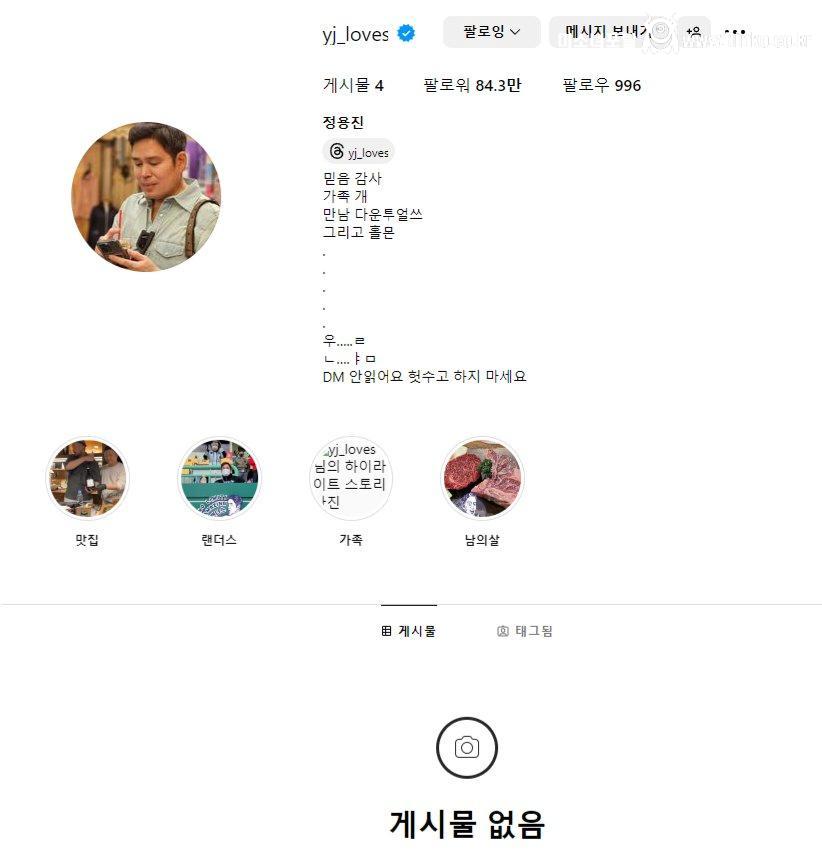The width and height of the screenshot is (822, 867).
Task: Switch to the 태그됨 tab
Action: 525,631
